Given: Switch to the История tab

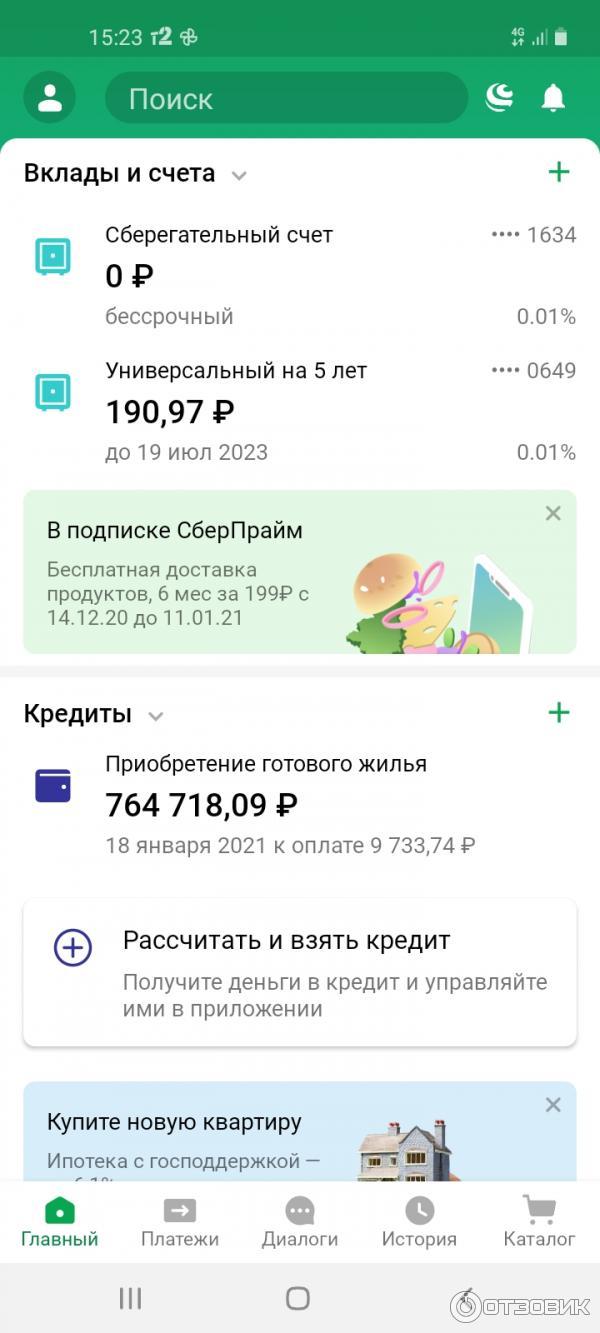Looking at the screenshot, I should [419, 1222].
